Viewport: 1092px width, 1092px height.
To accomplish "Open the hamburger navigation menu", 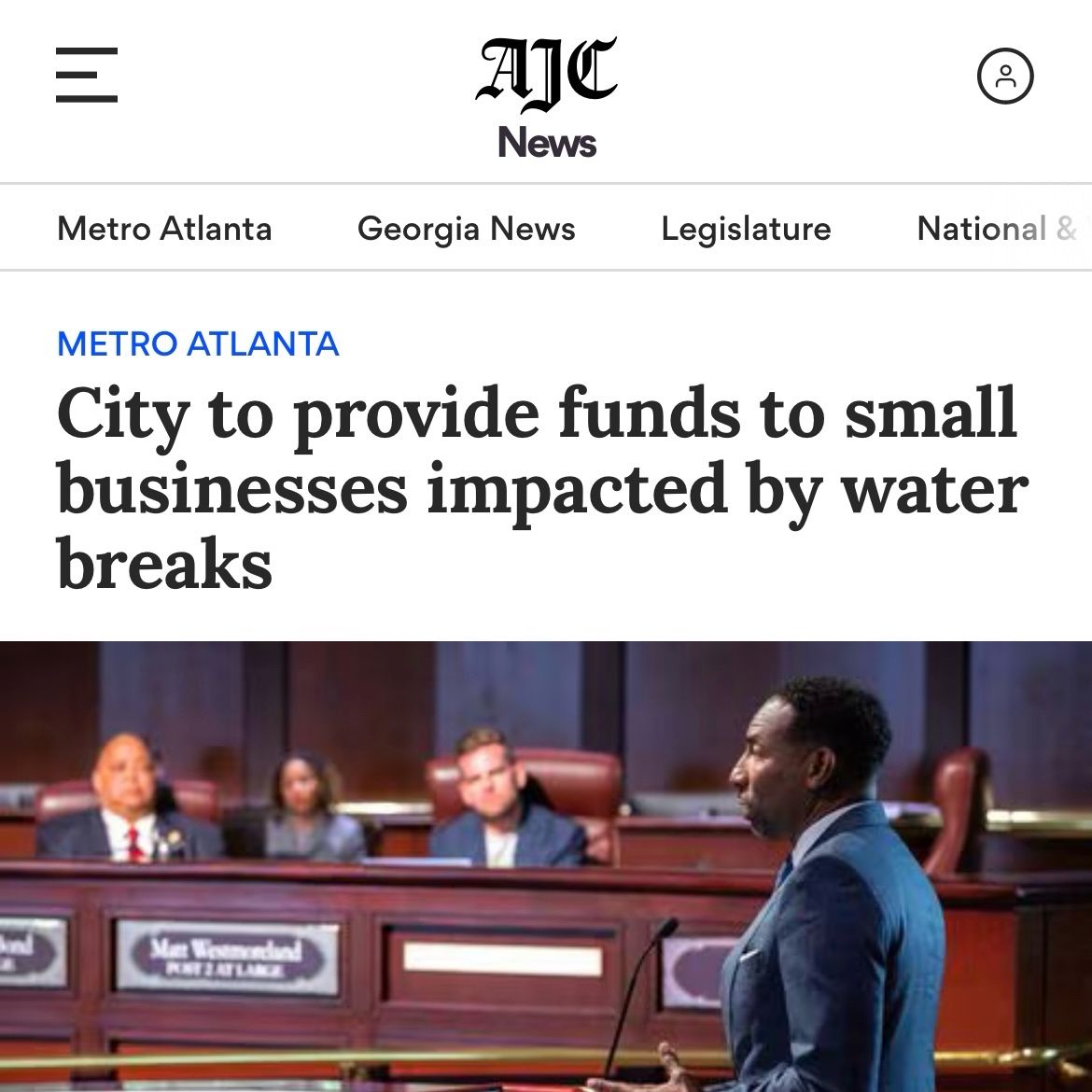I will tap(87, 75).
